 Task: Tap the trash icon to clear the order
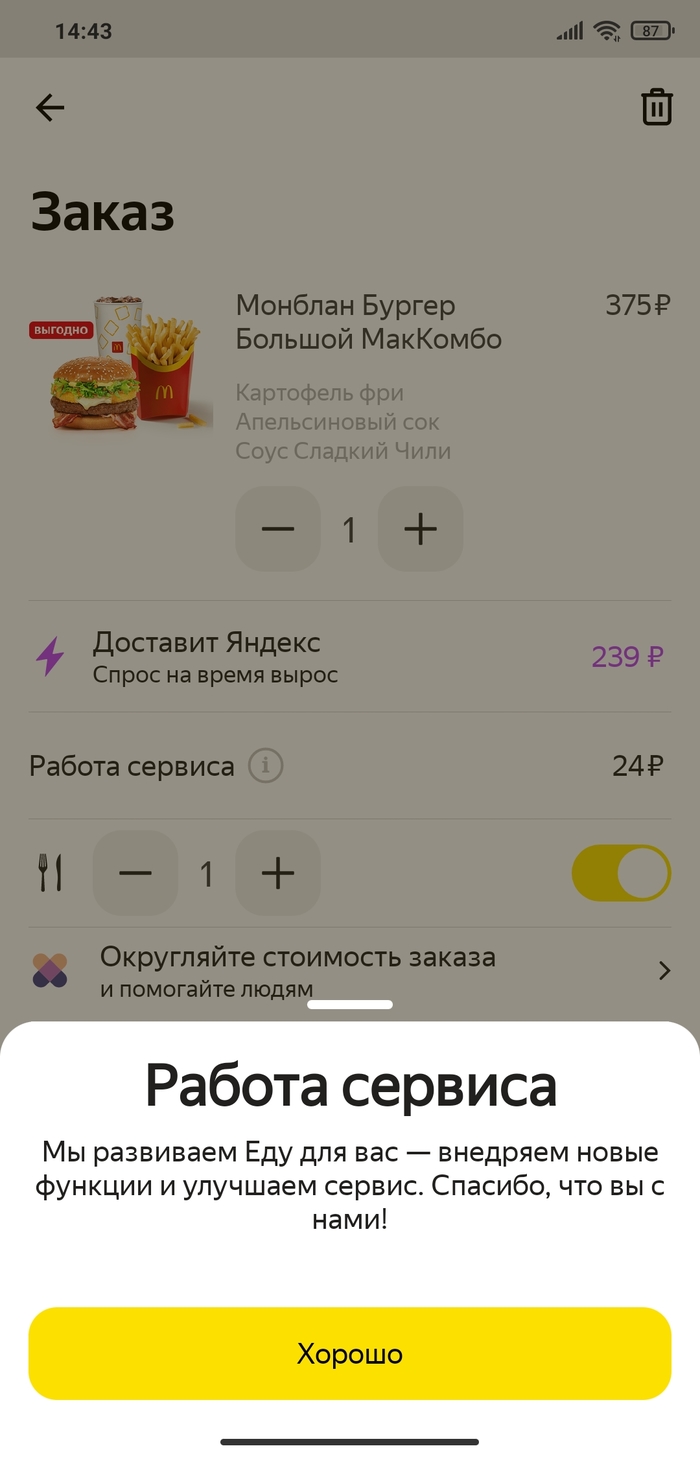pos(656,108)
